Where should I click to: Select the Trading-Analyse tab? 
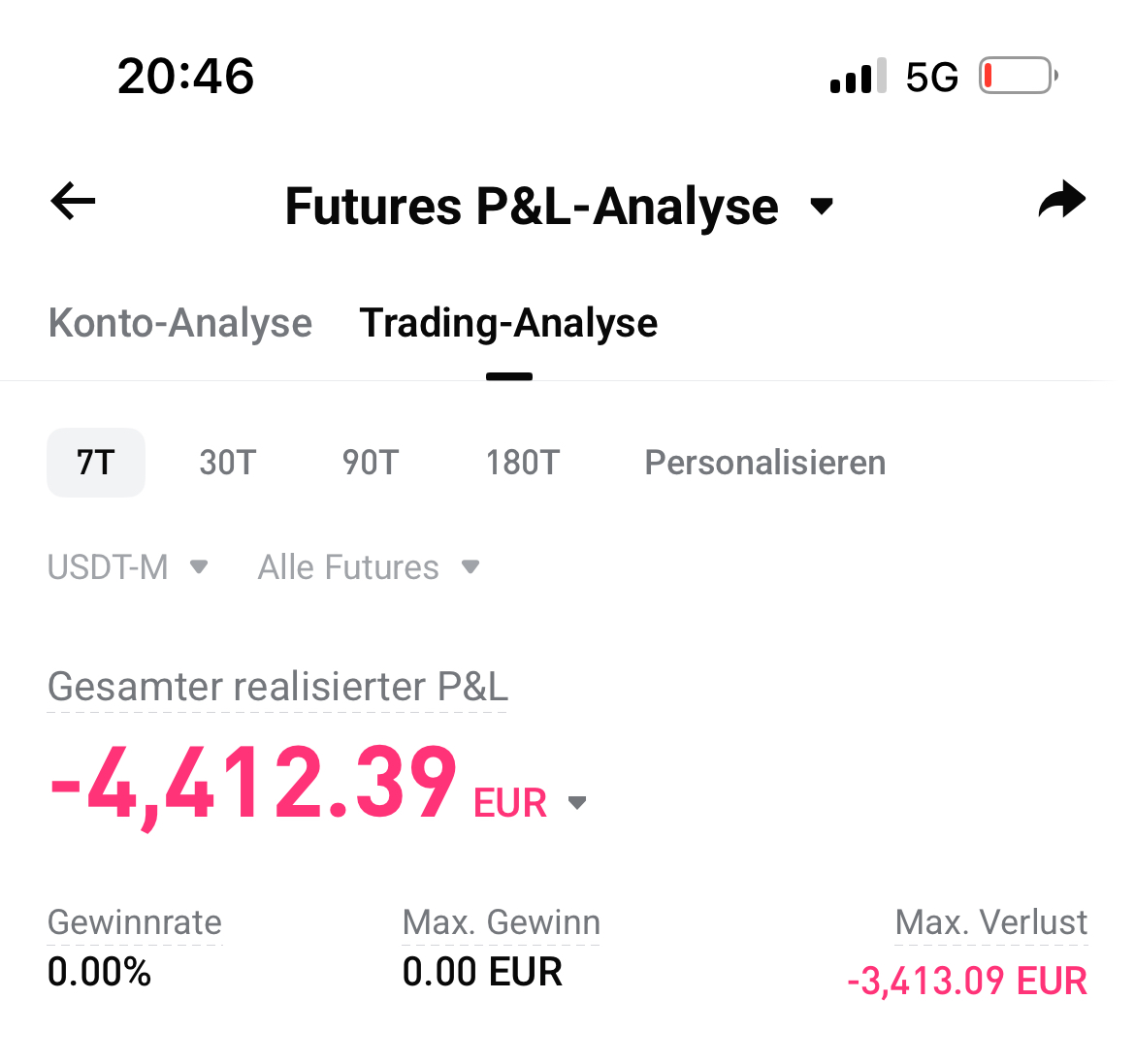tap(508, 323)
